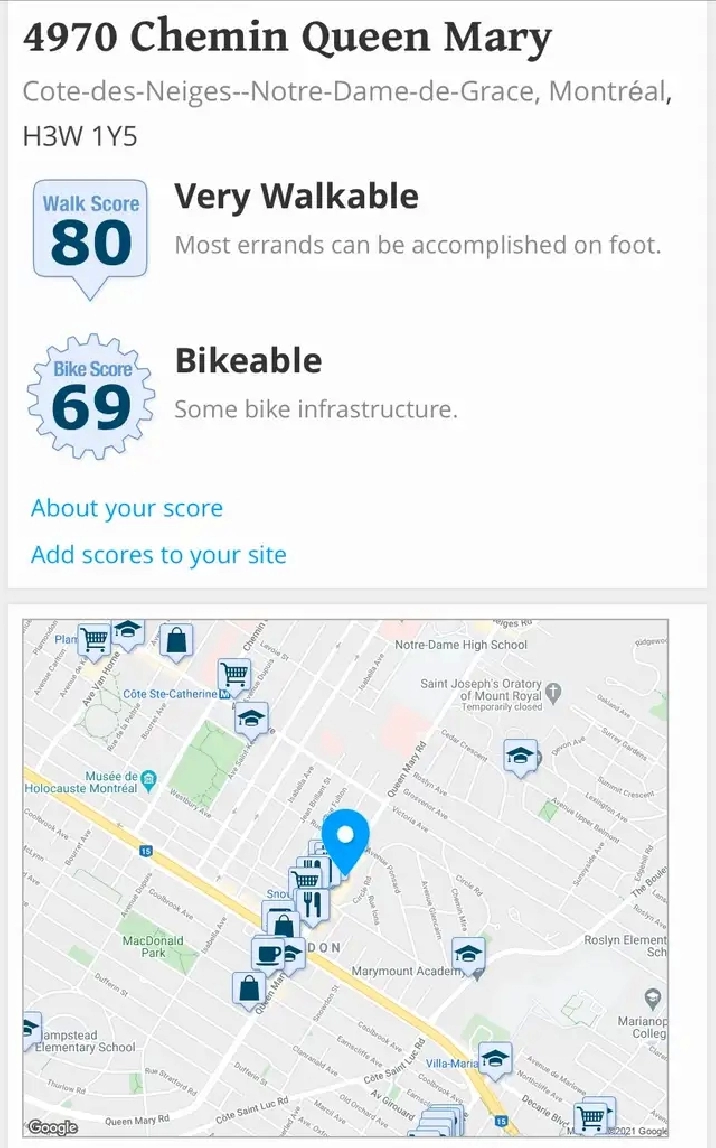Open the Villa-Maria school marker
The width and height of the screenshot is (716, 1148).
[x=496, y=1059]
